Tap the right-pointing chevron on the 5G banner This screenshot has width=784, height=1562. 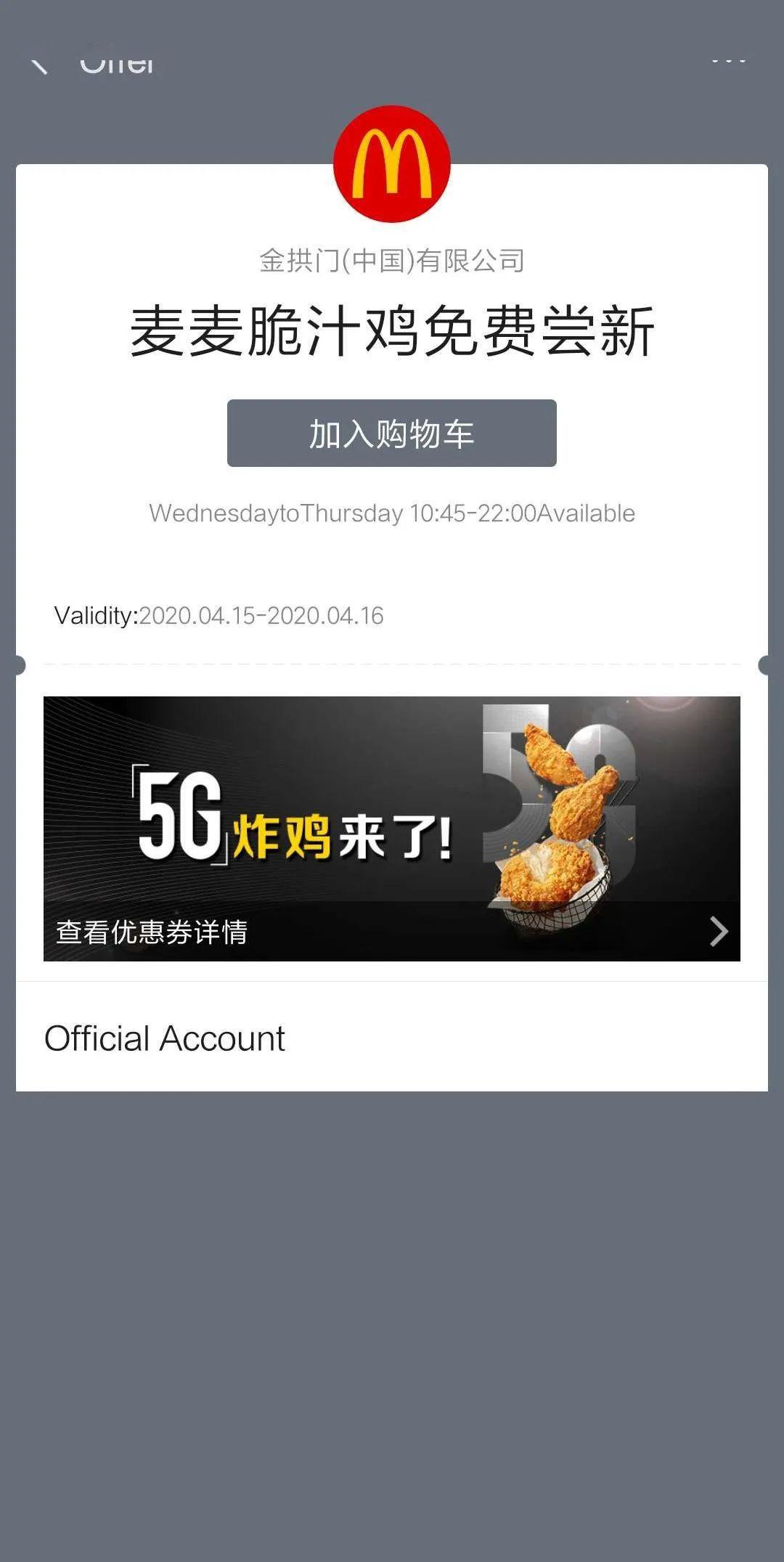tap(718, 930)
